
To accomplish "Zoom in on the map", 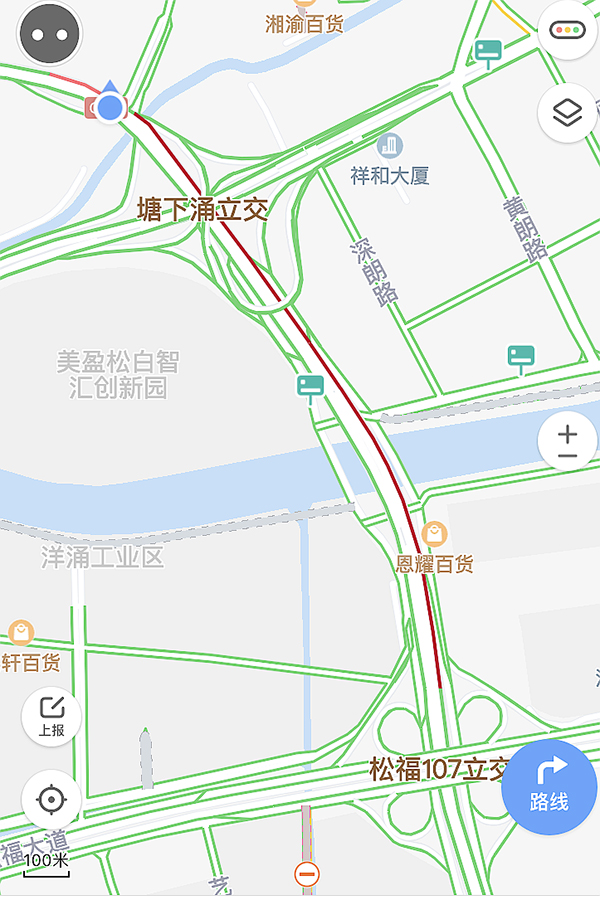I will coord(567,432).
